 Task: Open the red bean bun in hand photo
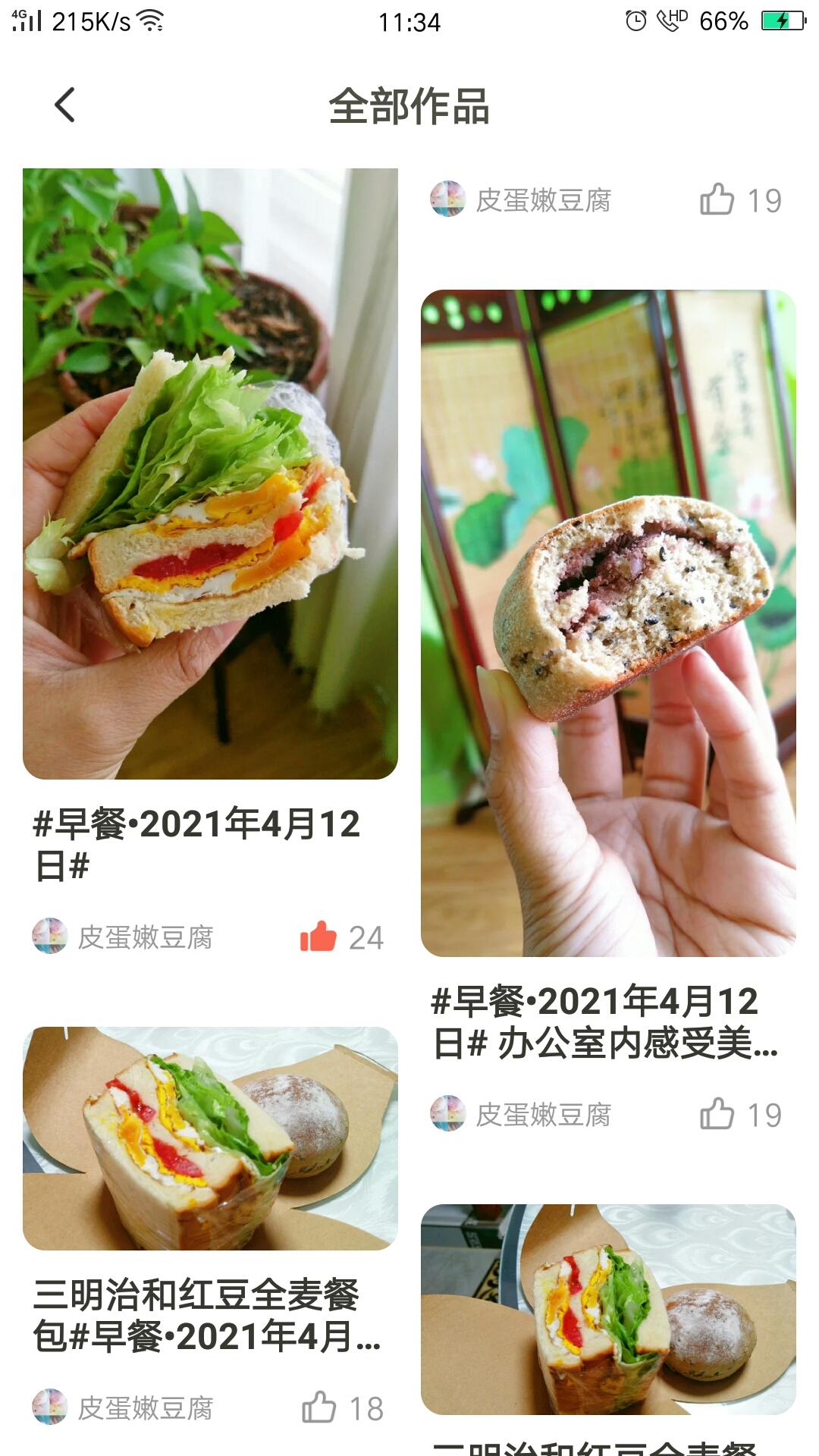click(608, 623)
